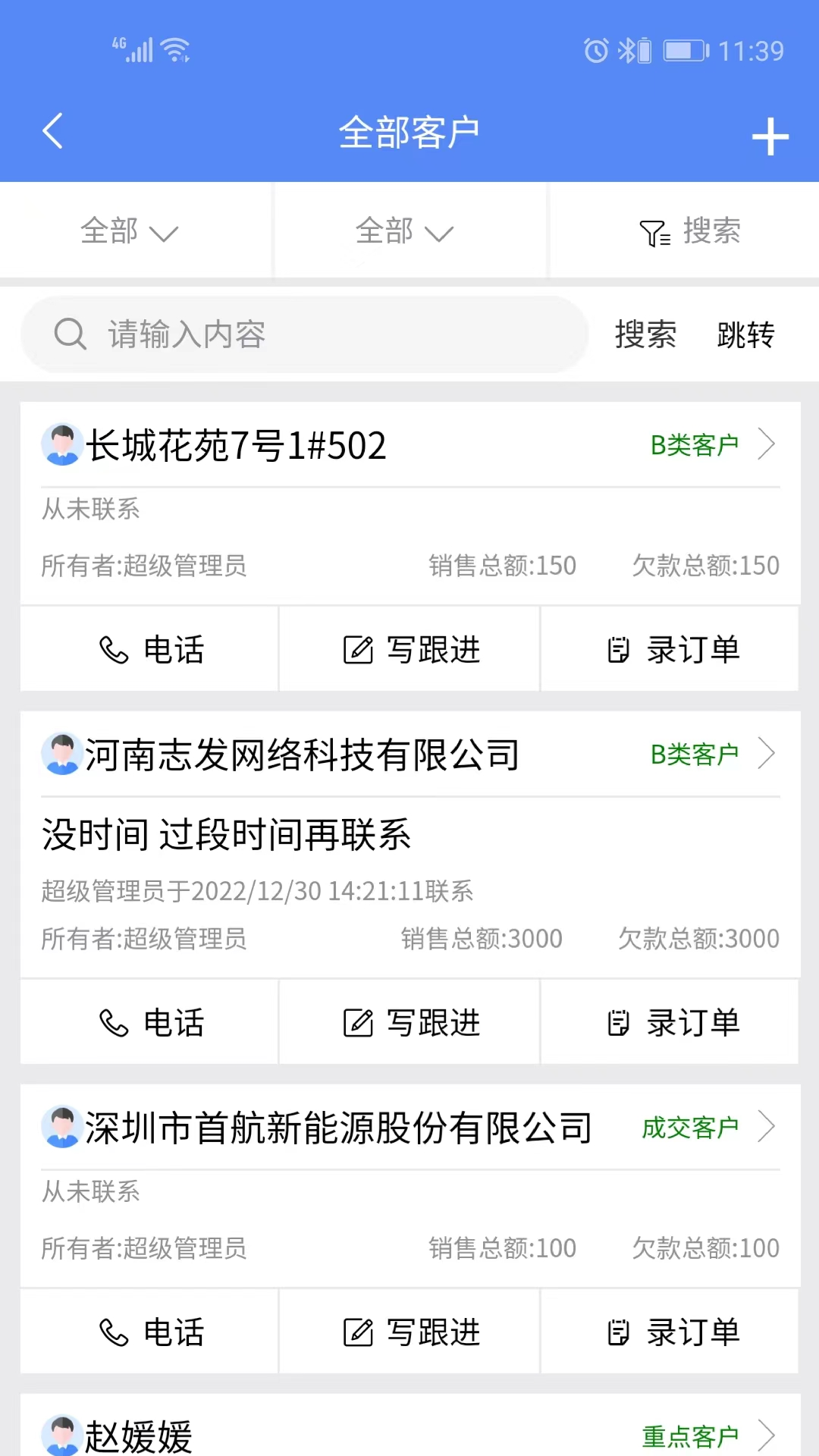
Task: Open the middle 全部 filter dropdown
Action: point(406,232)
